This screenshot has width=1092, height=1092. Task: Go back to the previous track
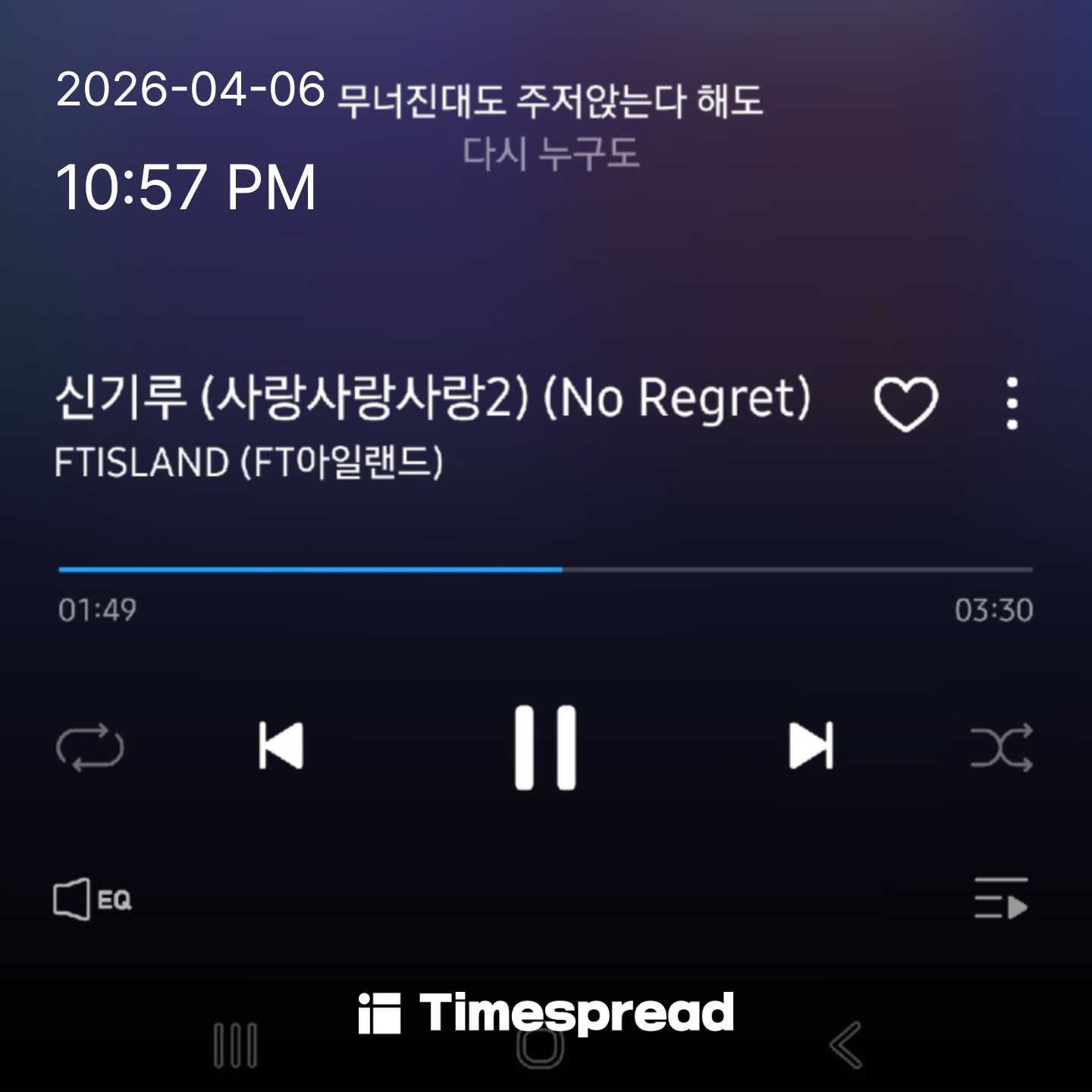[x=281, y=746]
